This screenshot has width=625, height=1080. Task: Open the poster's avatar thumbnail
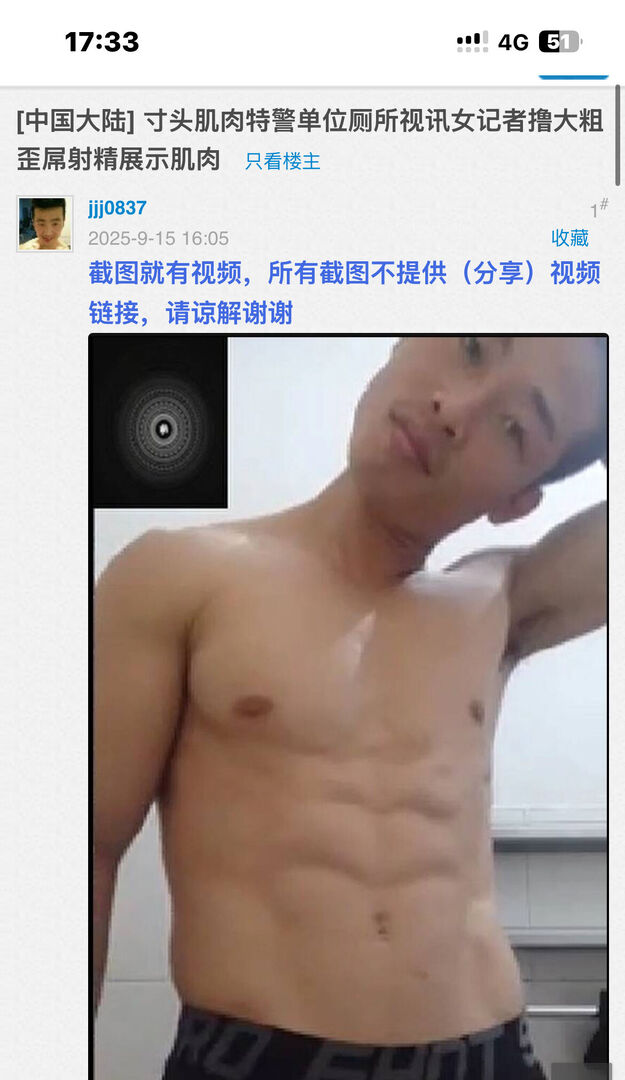(45, 223)
